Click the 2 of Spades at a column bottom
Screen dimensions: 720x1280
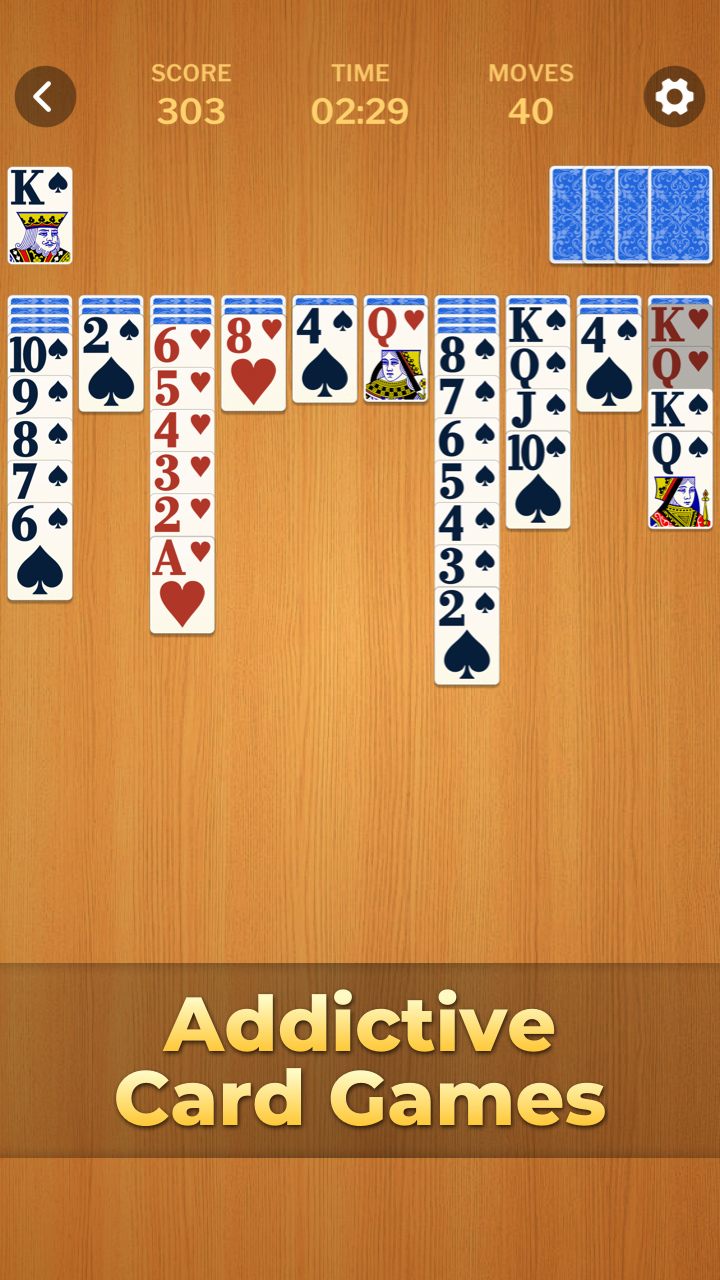point(466,620)
